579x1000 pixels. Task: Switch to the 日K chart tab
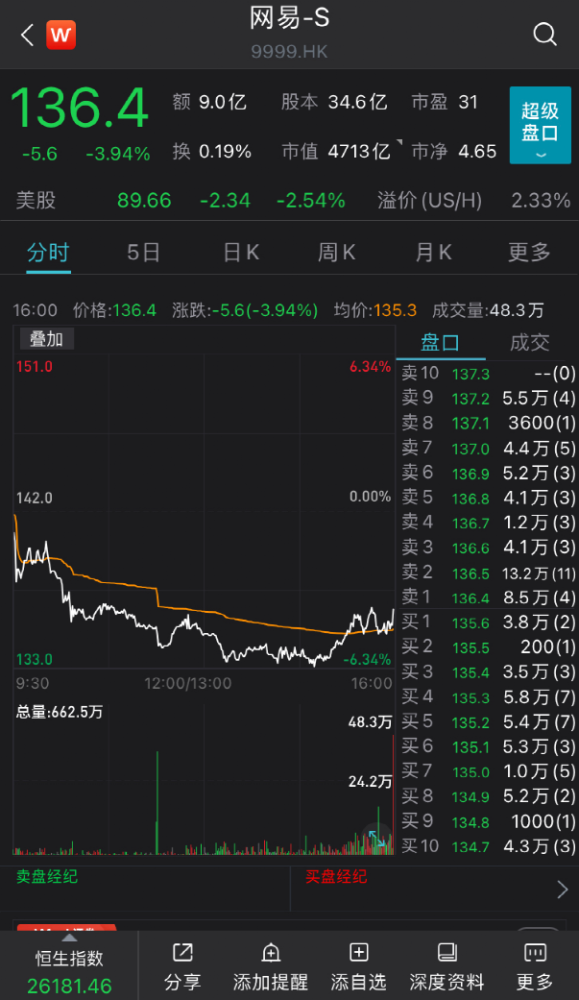(x=241, y=253)
